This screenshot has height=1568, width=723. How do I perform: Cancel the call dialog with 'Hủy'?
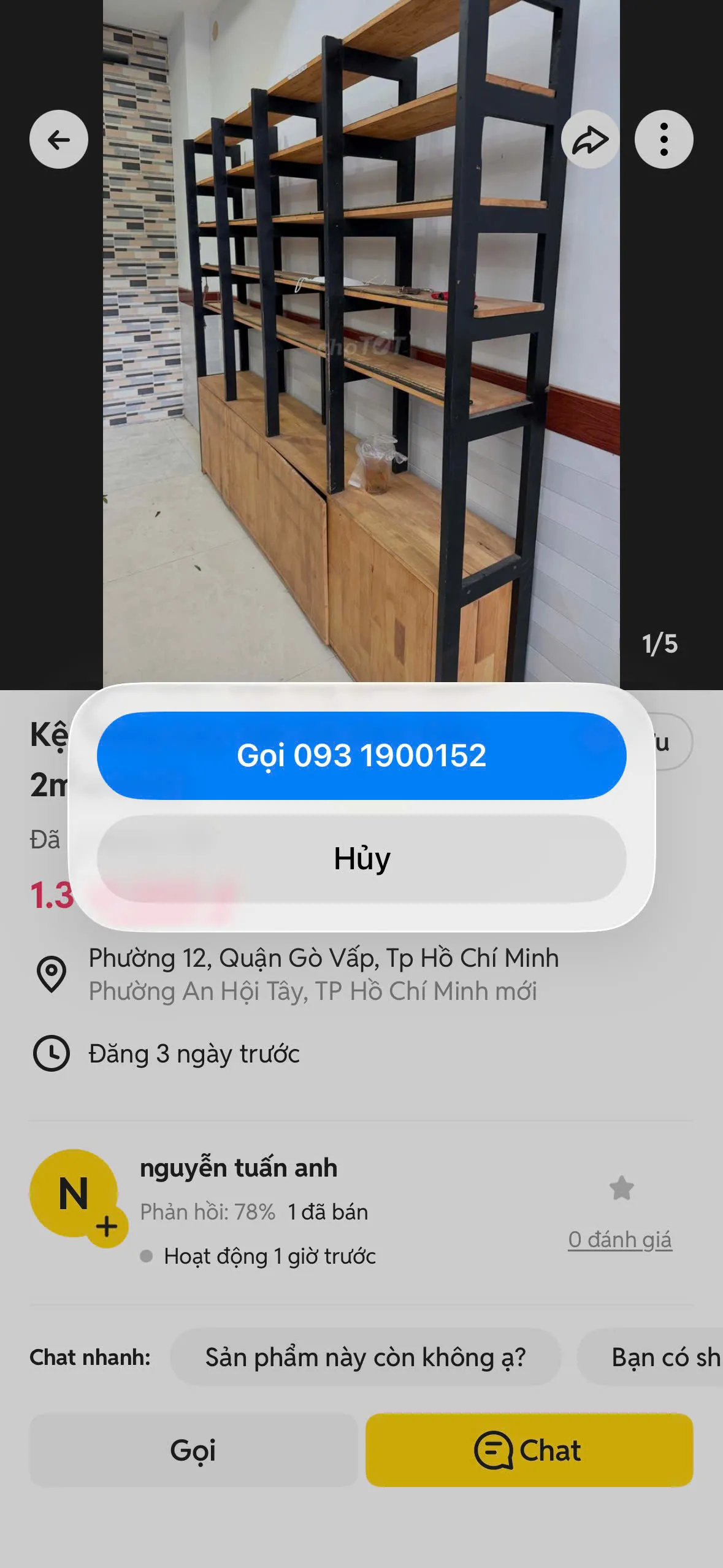[x=361, y=859]
